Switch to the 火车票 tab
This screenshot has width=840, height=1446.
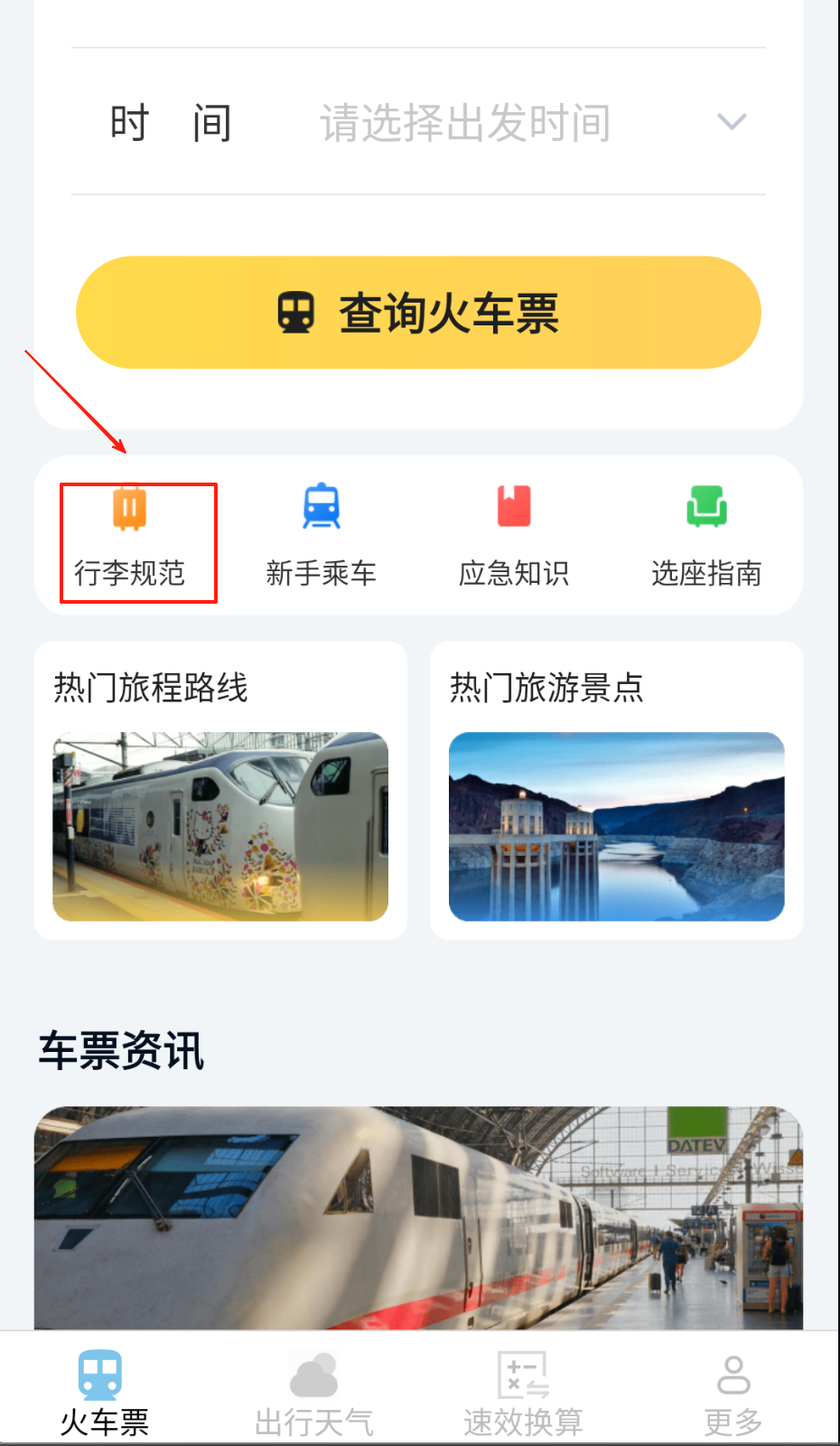click(x=104, y=1394)
